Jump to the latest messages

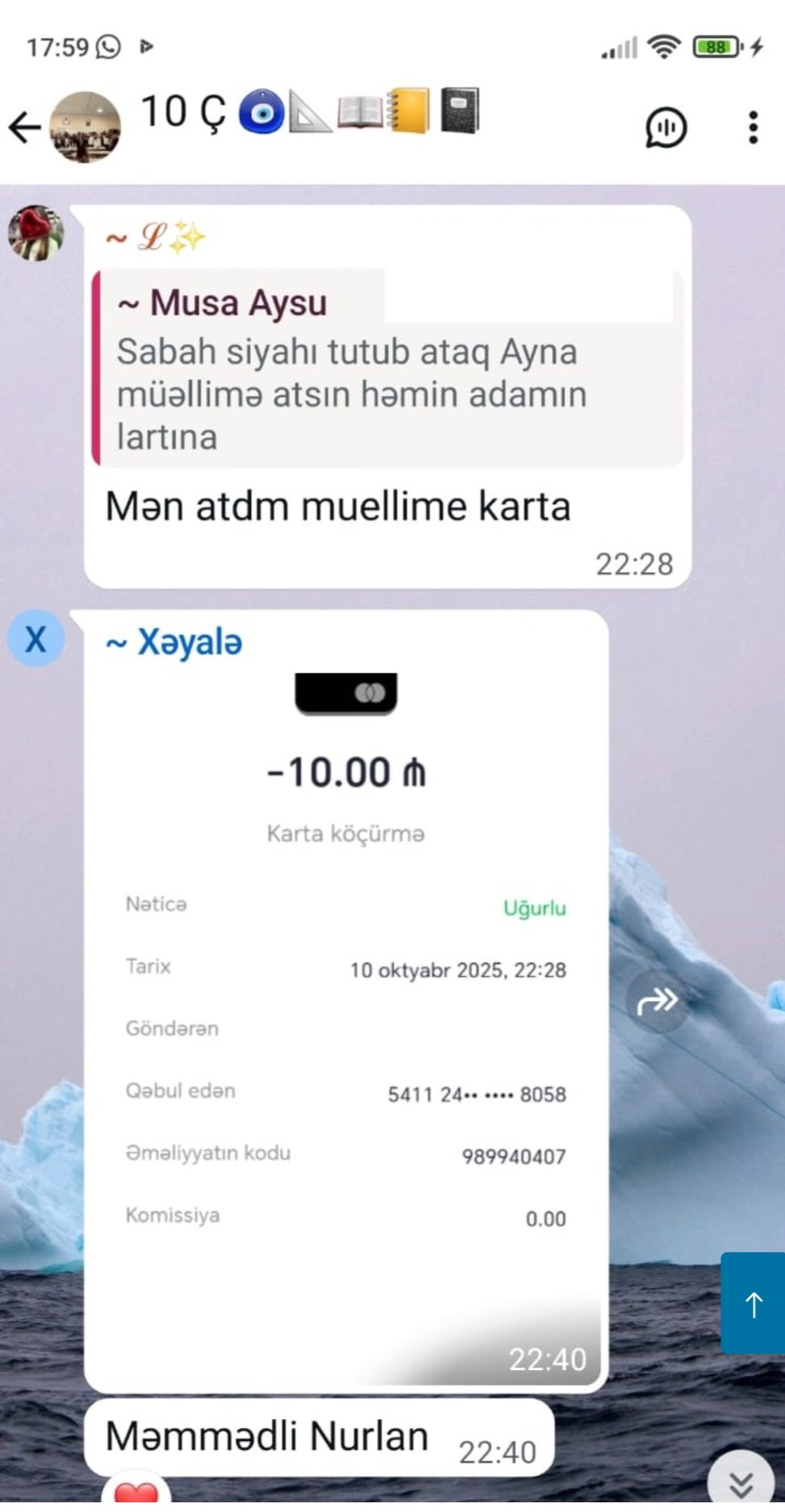pos(741,1483)
